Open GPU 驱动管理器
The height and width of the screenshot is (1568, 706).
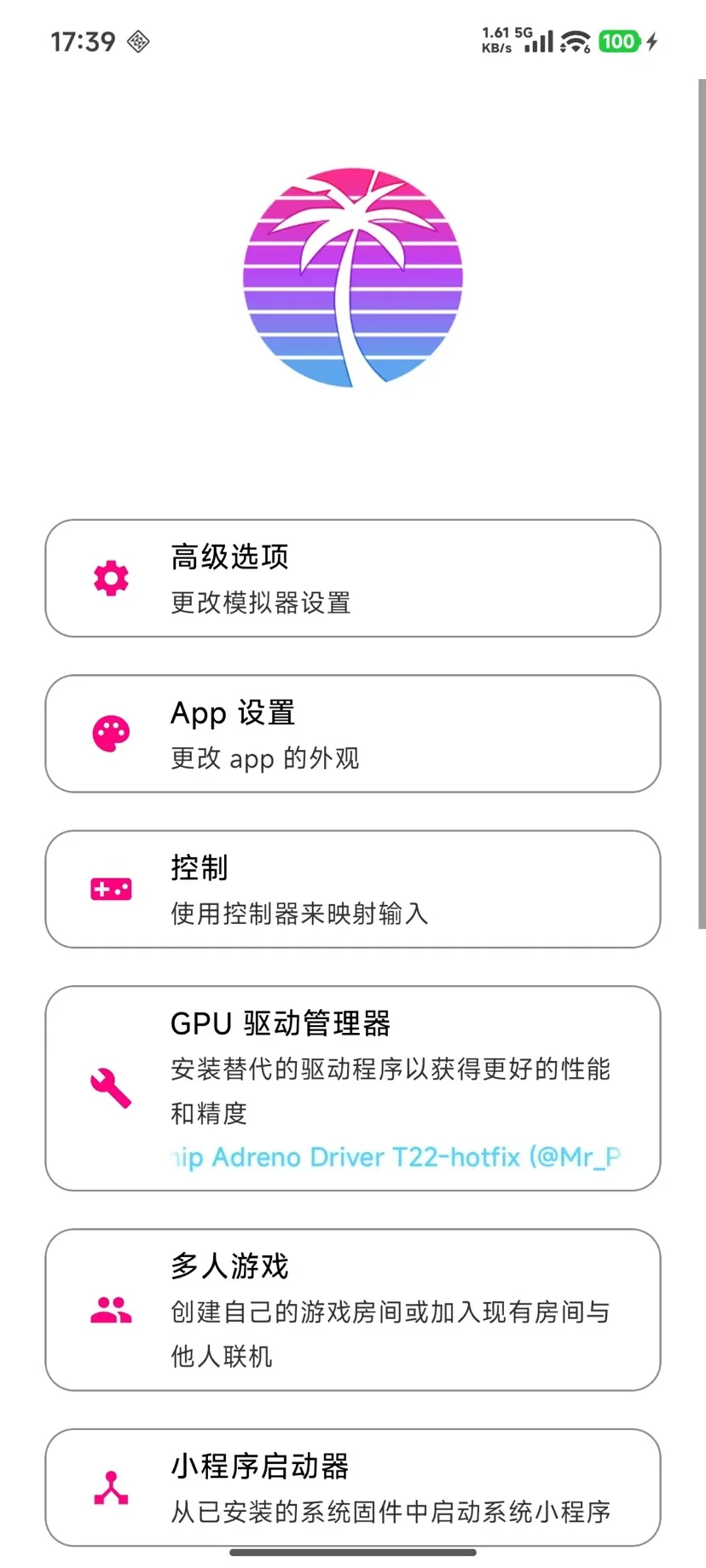(x=353, y=1087)
